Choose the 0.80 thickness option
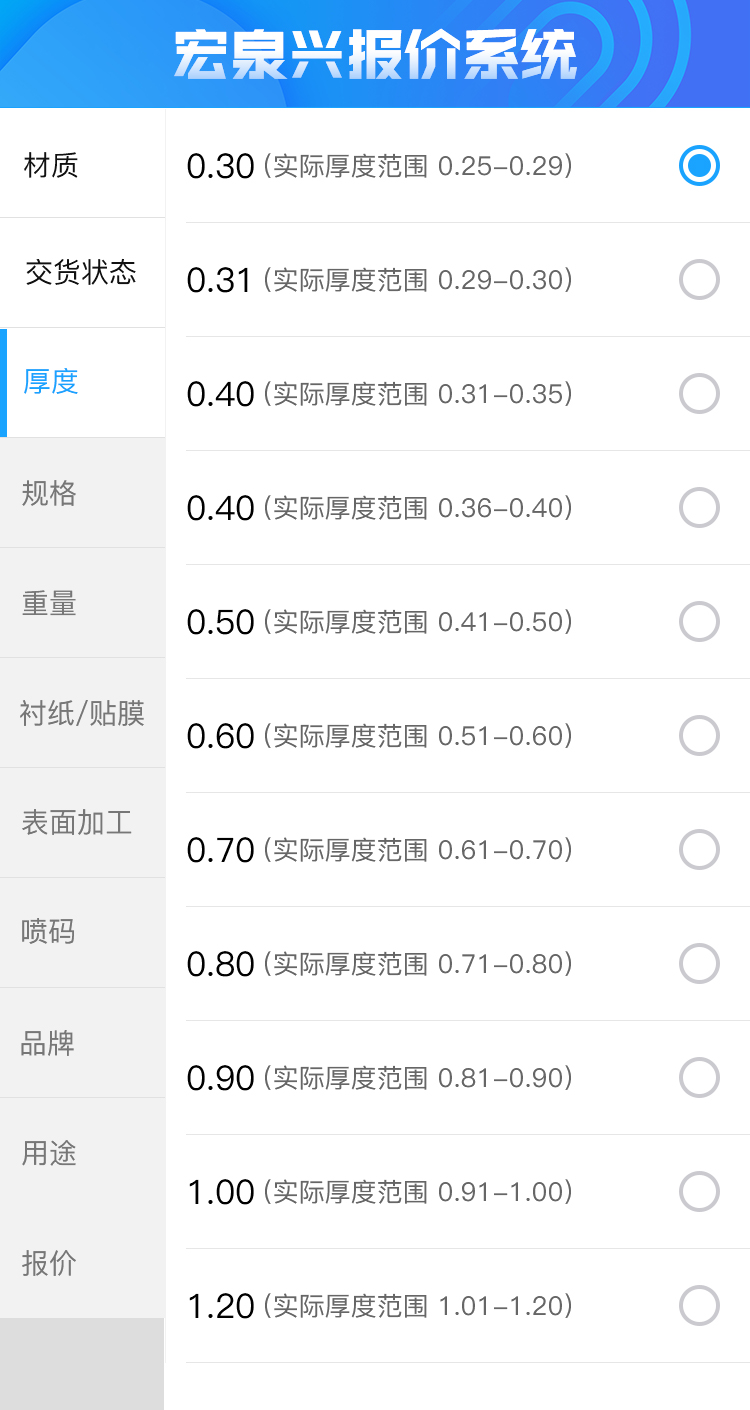Viewport: 750px width, 1410px height. pos(699,964)
